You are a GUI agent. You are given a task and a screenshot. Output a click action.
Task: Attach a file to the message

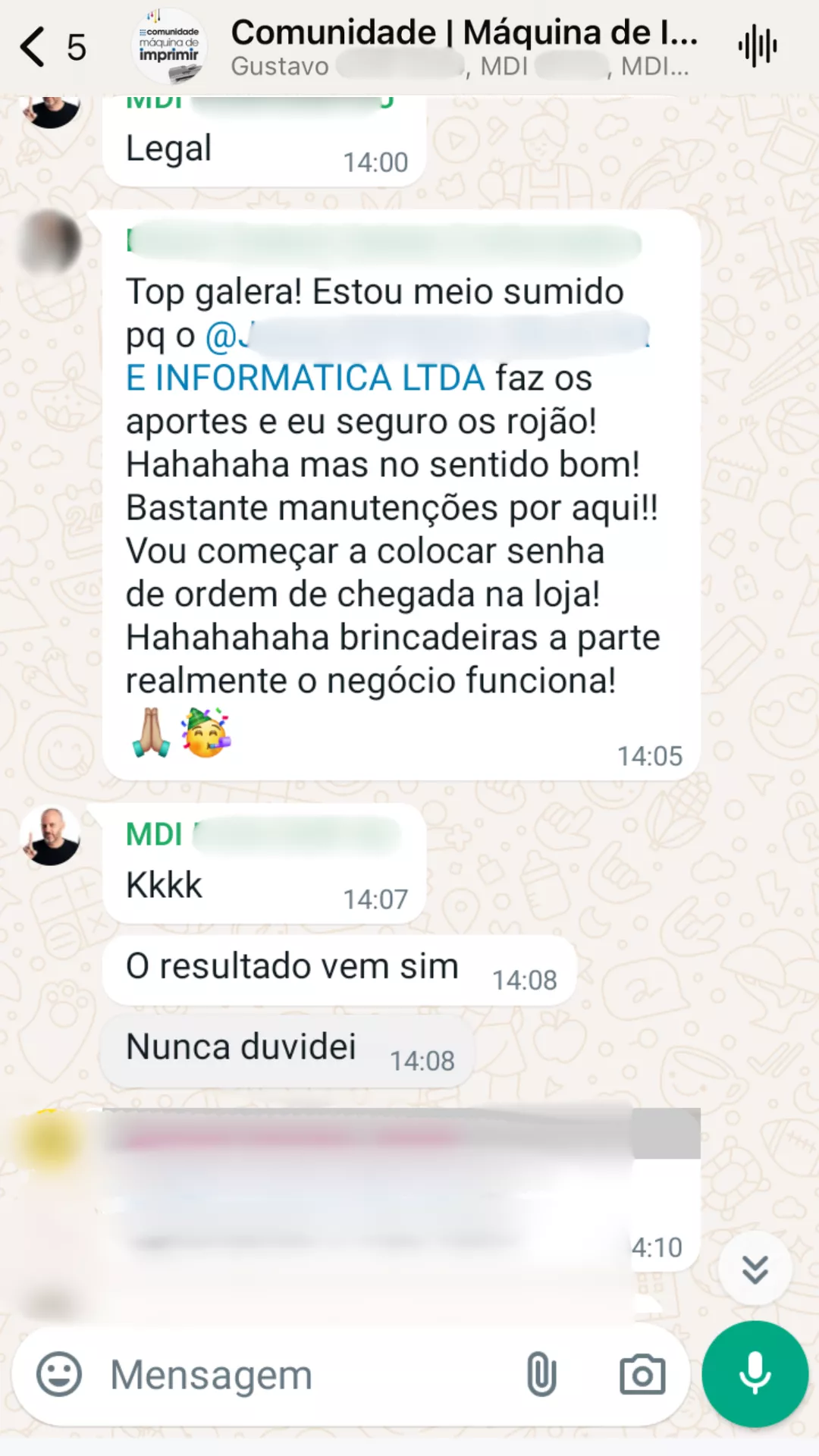tap(541, 1374)
